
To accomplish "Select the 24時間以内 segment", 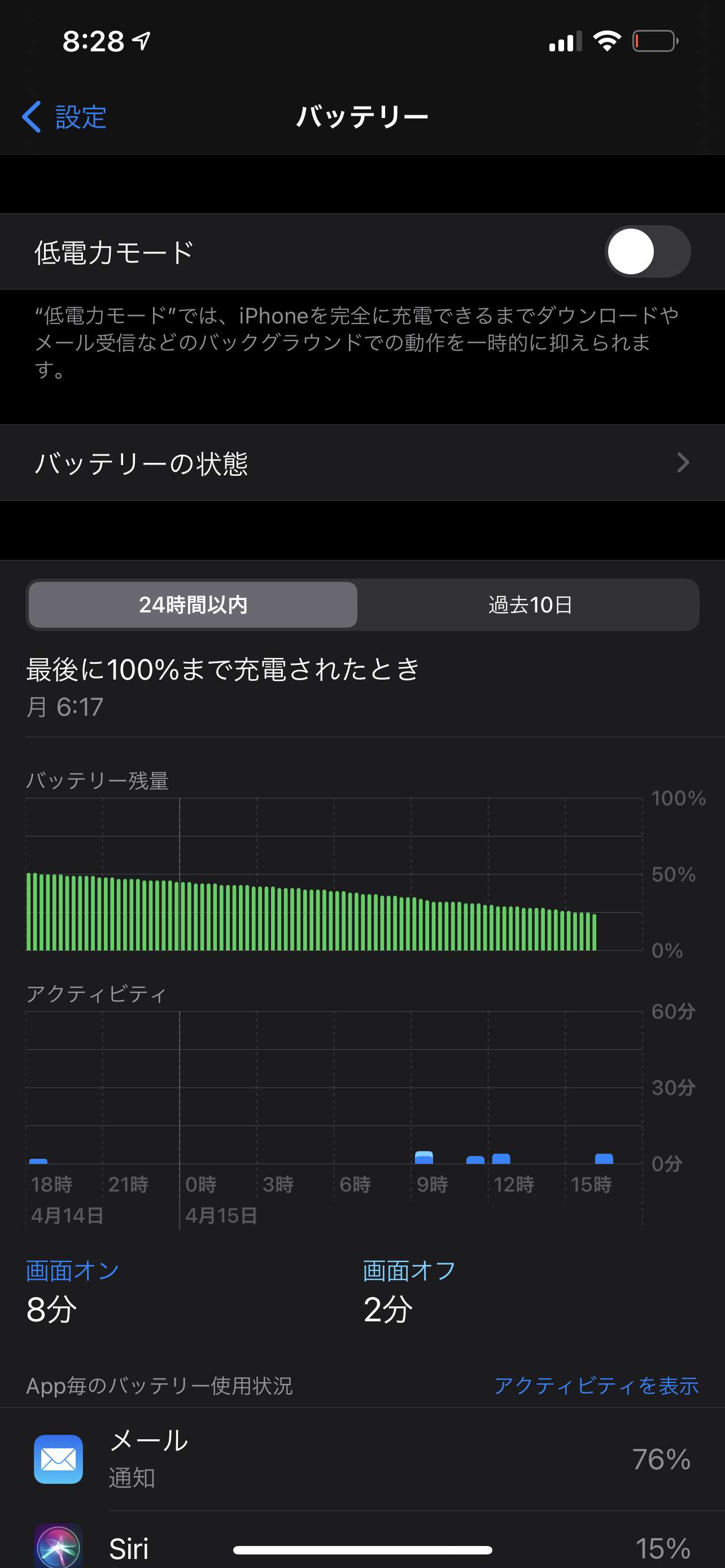I will [193, 605].
